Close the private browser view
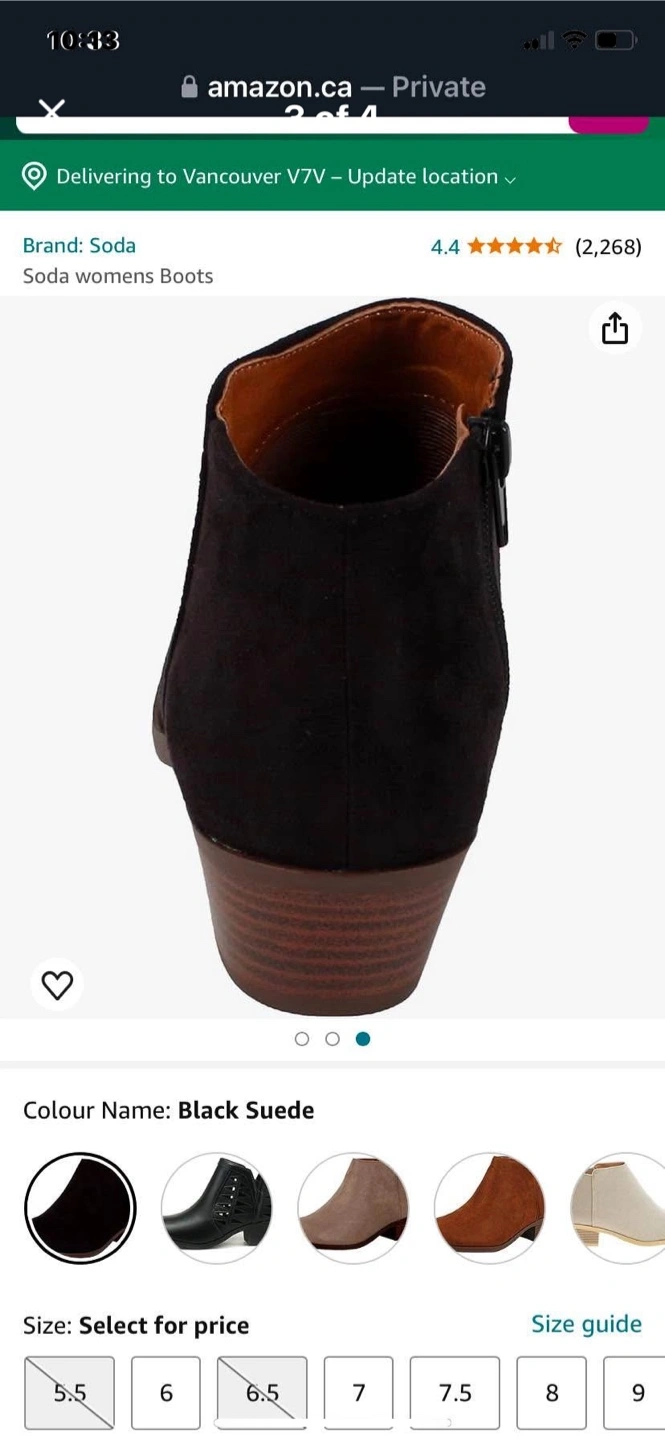665x1440 pixels. 51,108
